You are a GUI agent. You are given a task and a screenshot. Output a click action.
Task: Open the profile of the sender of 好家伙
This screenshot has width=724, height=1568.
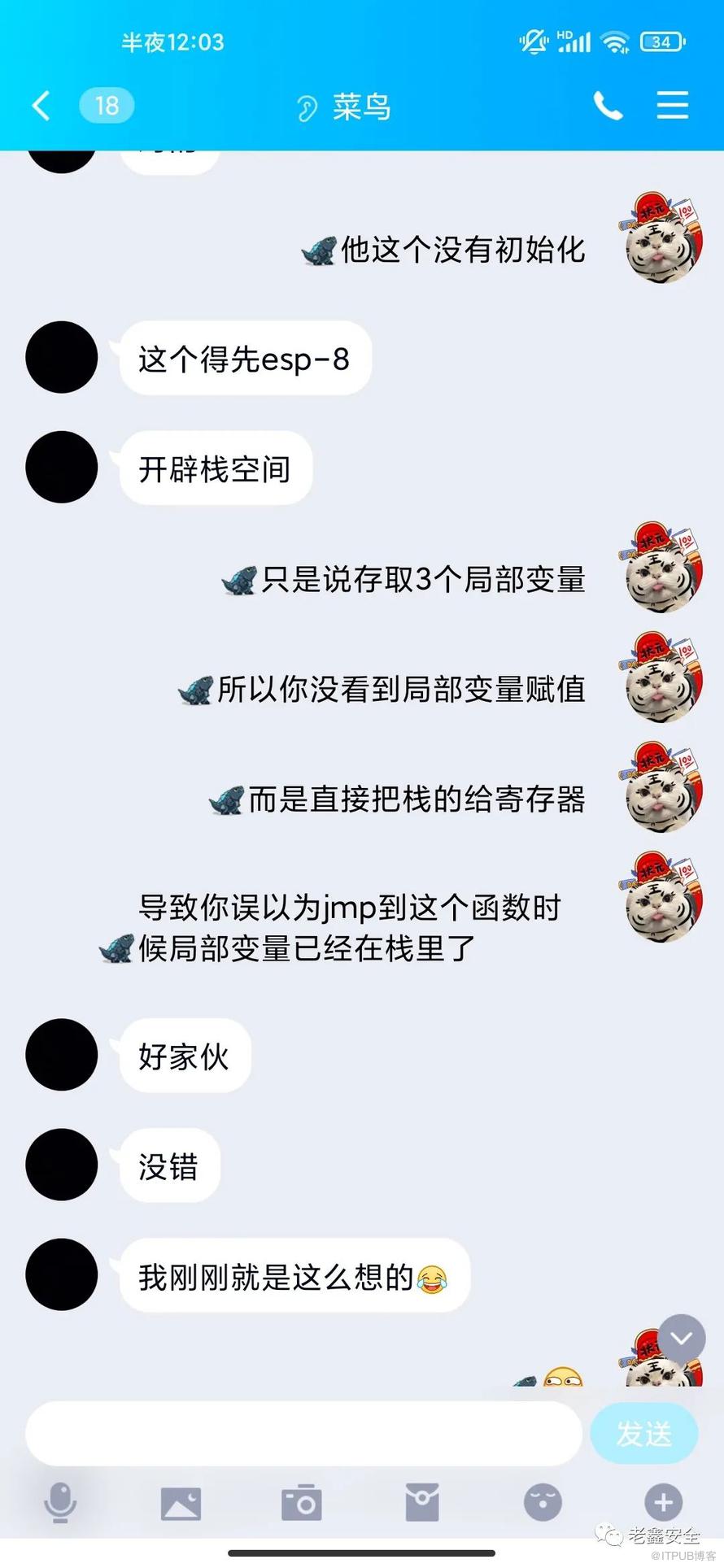coord(62,1055)
